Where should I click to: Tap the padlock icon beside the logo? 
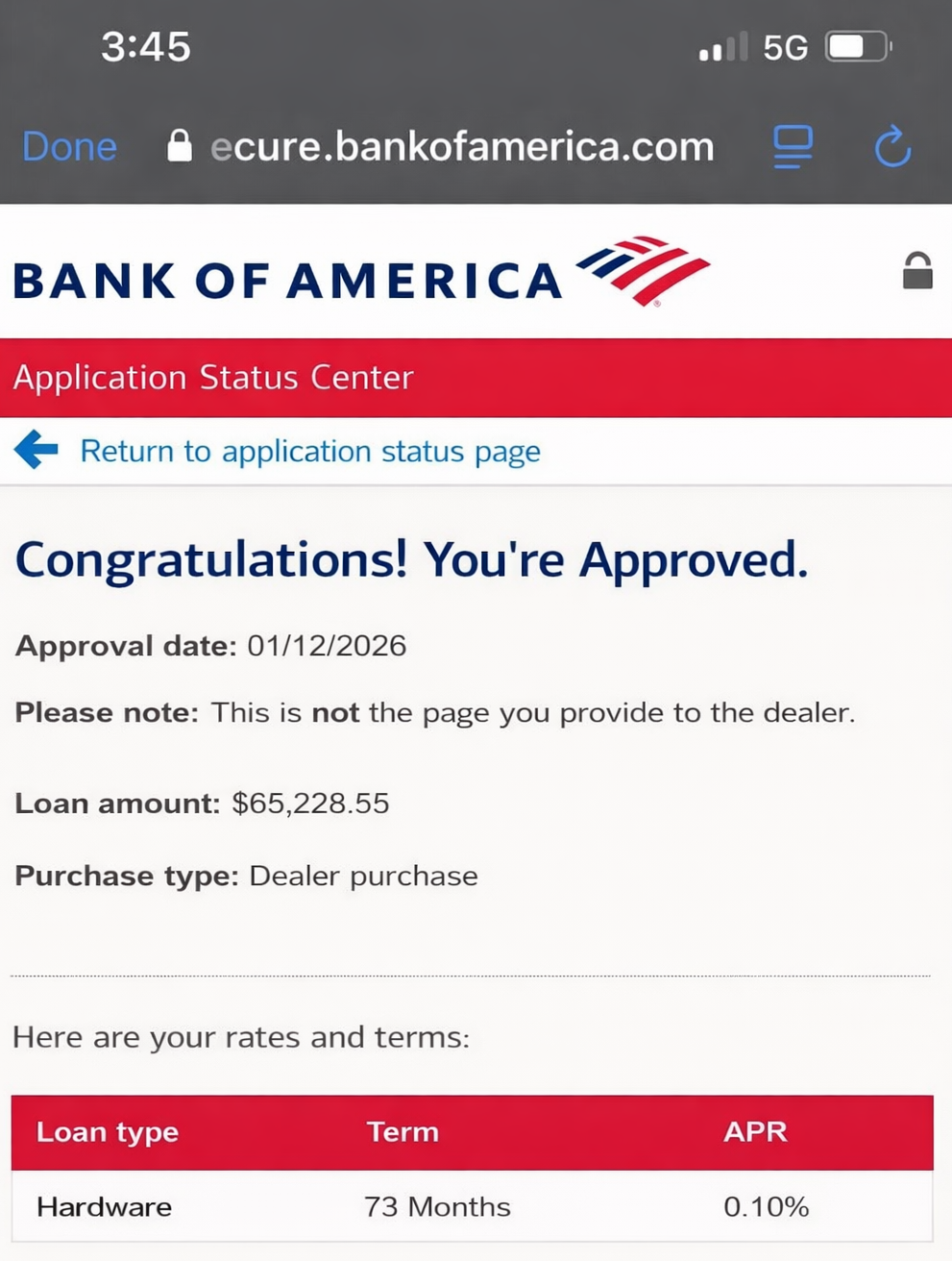point(917,271)
